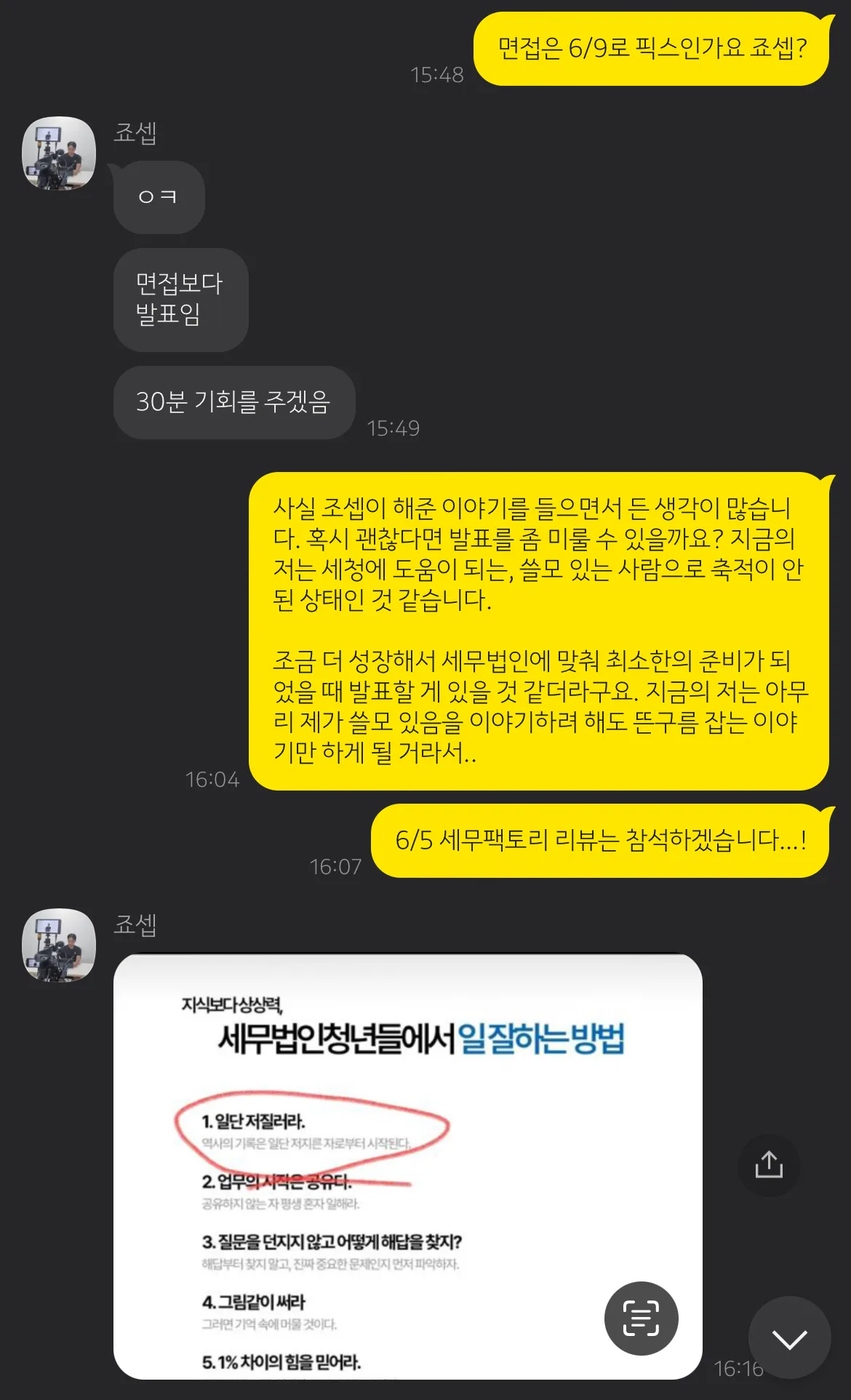Scan text in the shared image
Image resolution: width=851 pixels, height=1400 pixels.
click(641, 1318)
